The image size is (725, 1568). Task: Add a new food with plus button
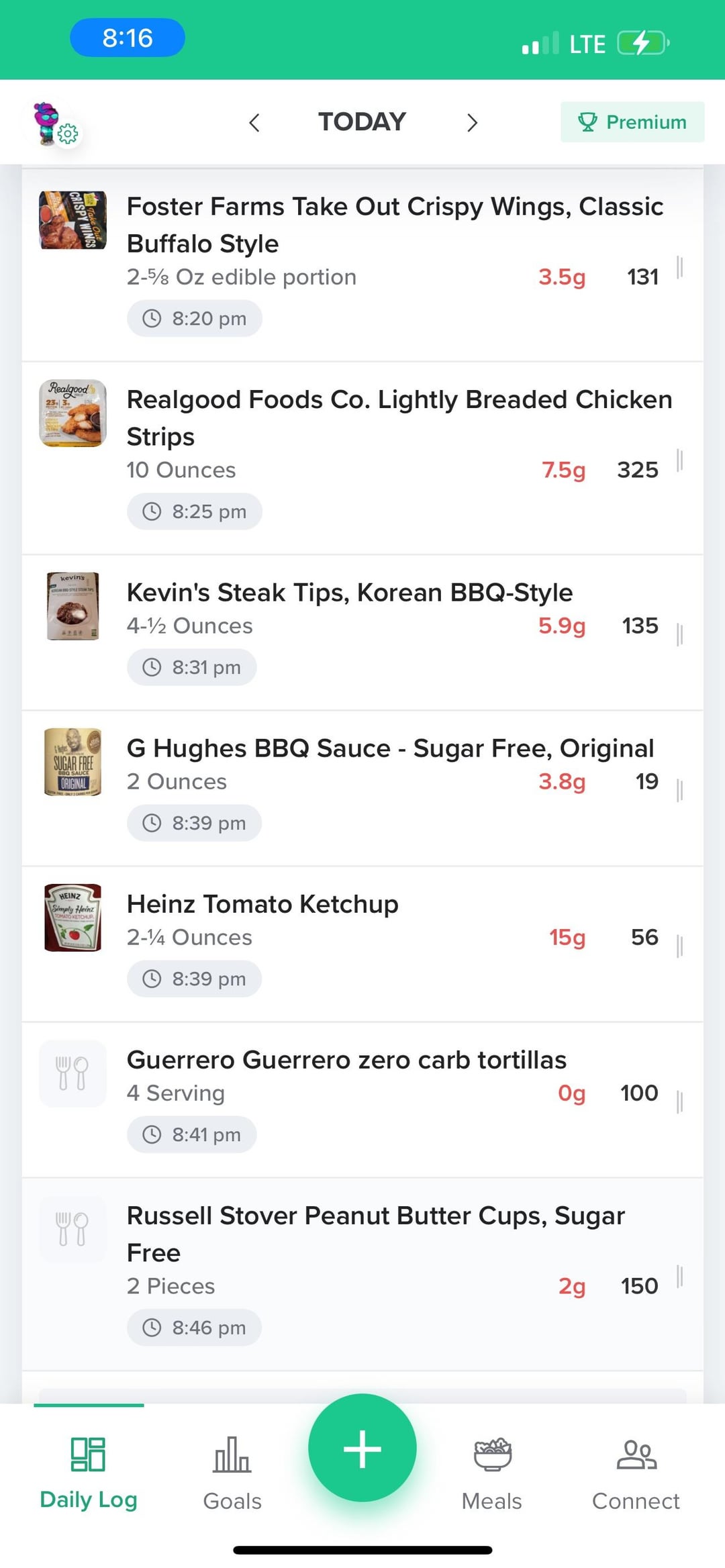point(362,1449)
